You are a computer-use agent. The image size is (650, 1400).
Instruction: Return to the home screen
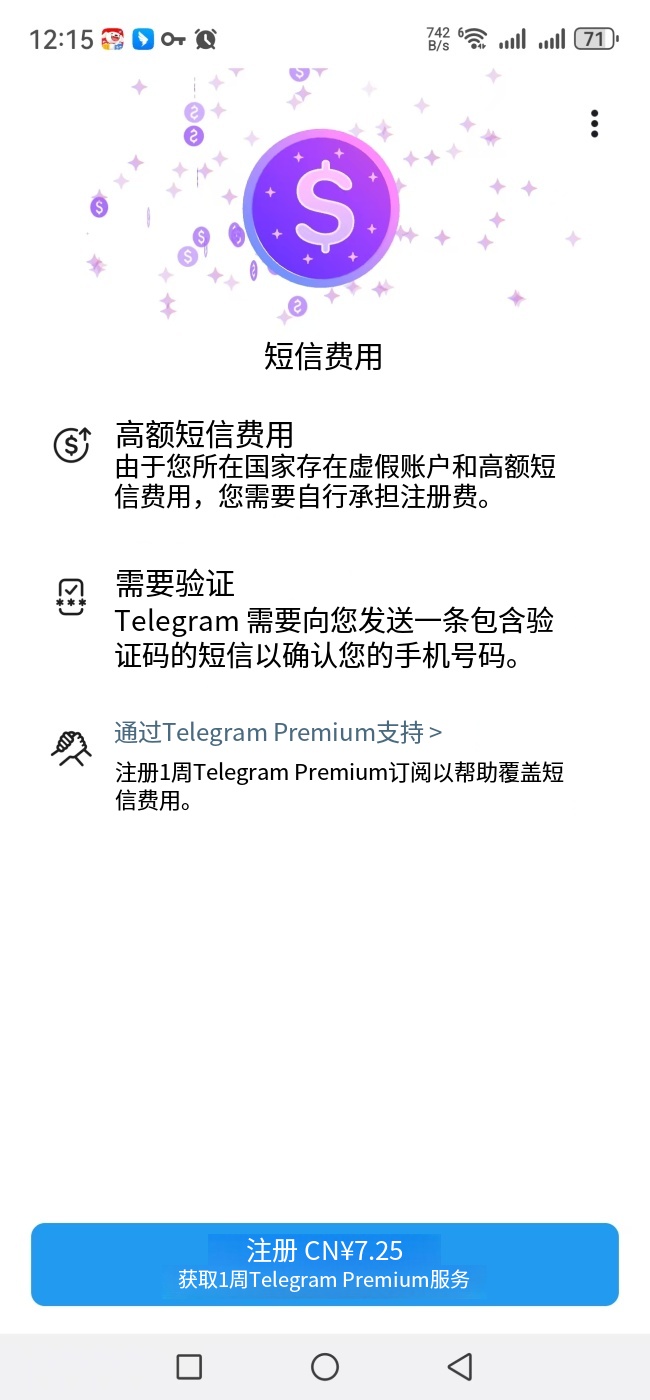pos(325,1366)
